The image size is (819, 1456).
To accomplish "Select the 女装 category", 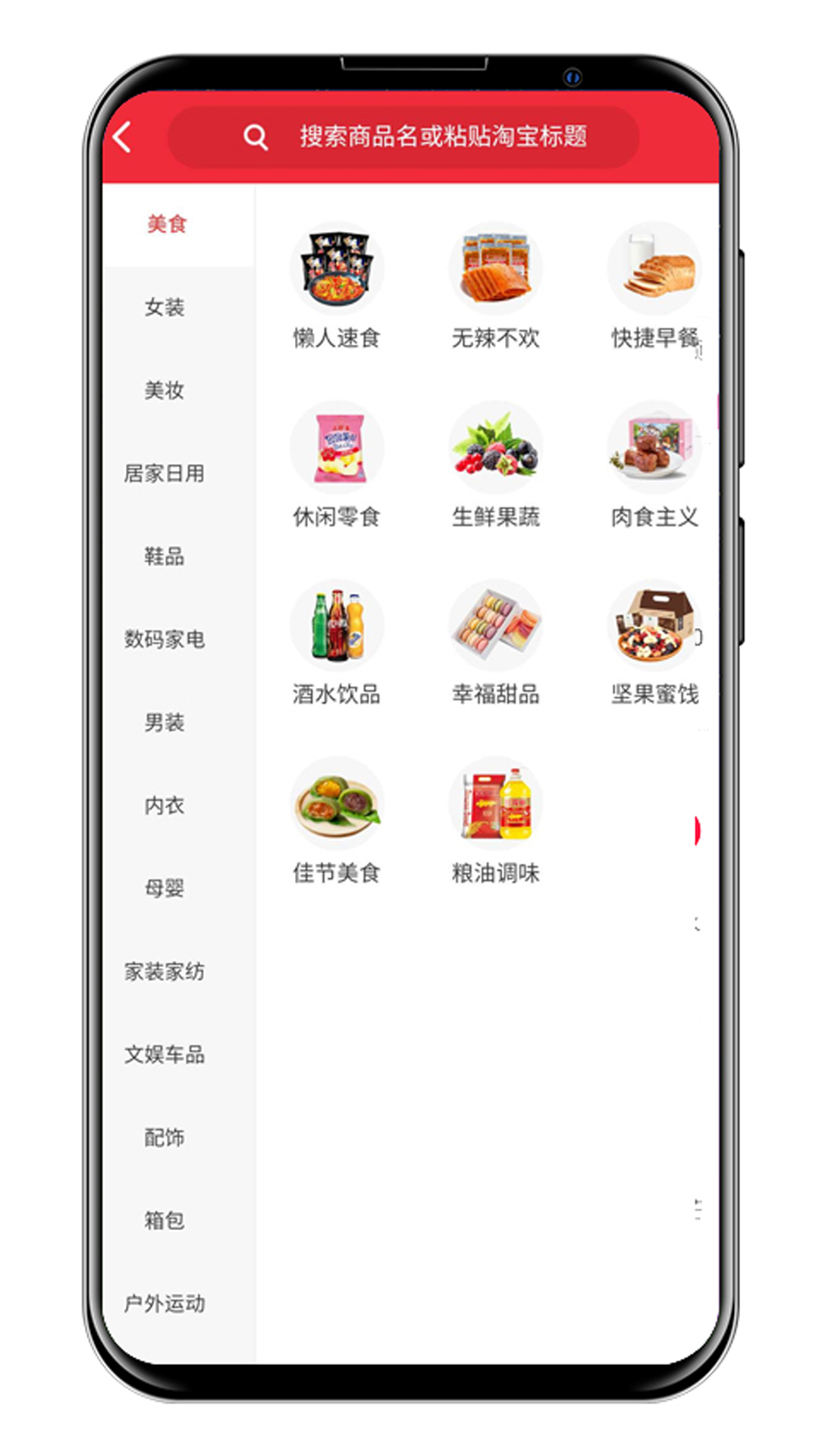I will point(165,307).
